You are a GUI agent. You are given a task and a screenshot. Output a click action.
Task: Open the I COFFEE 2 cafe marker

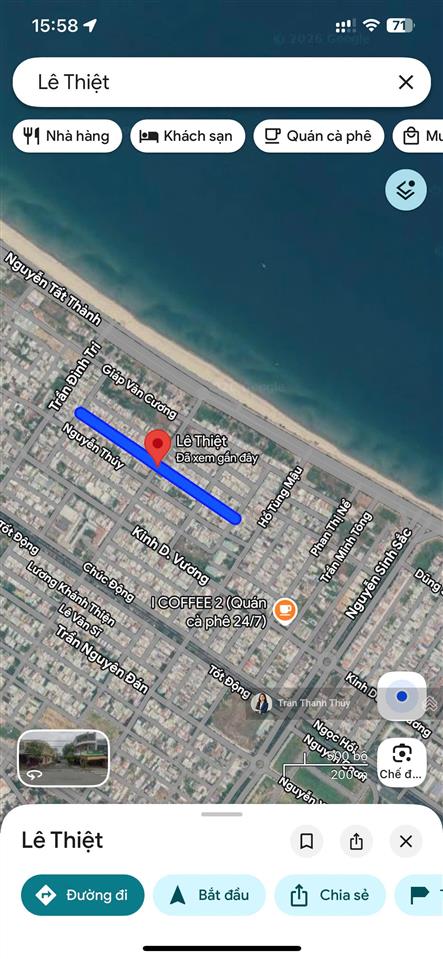click(x=285, y=610)
